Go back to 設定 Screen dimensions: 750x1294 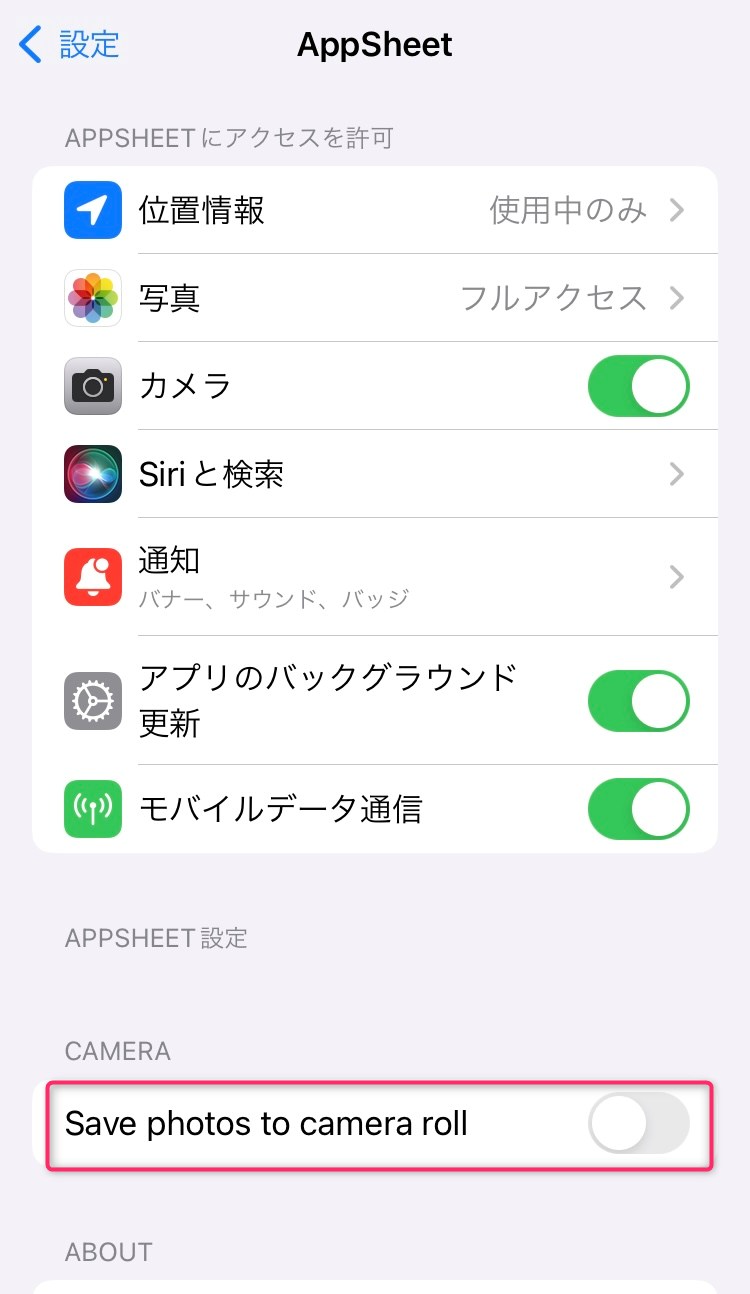pyautogui.click(x=70, y=45)
